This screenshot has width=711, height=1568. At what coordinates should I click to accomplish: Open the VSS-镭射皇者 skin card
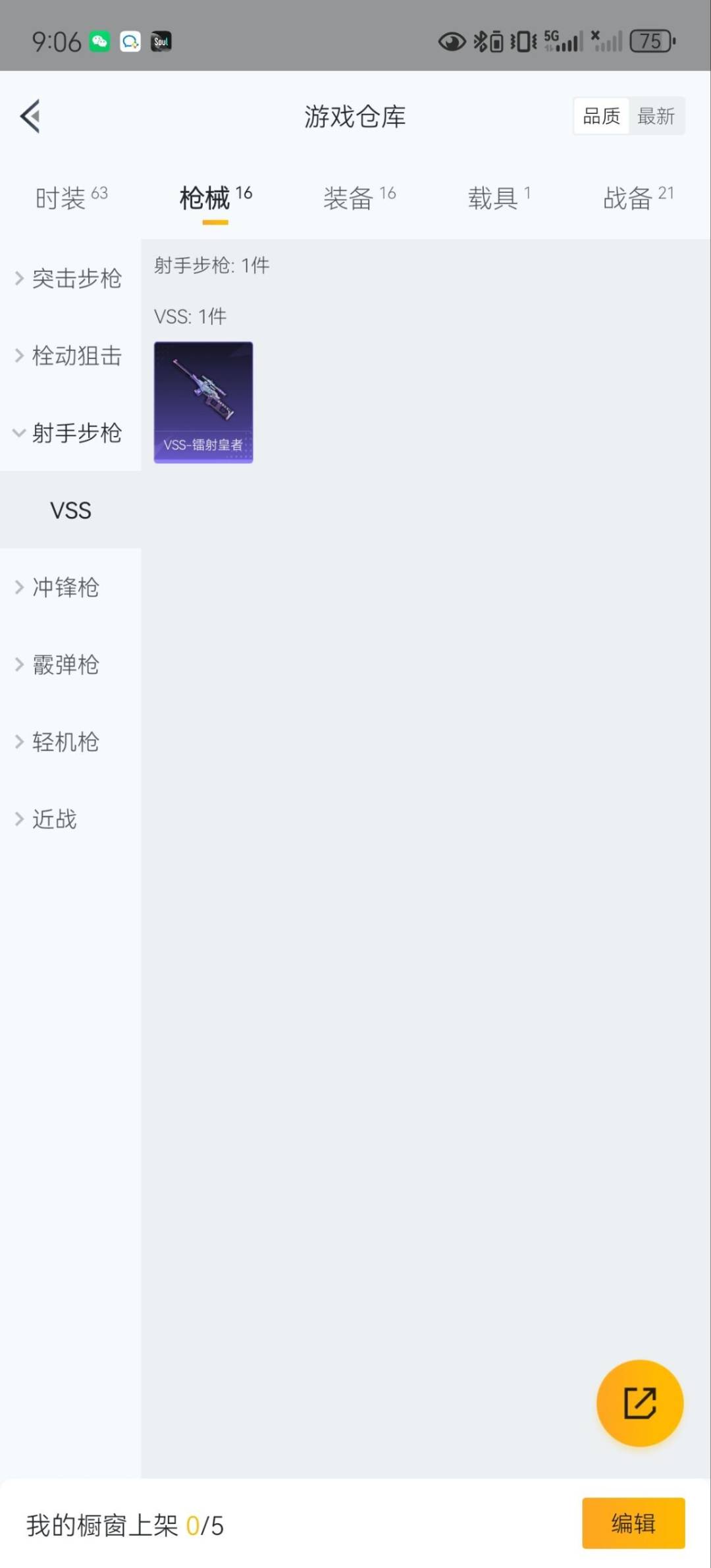203,402
